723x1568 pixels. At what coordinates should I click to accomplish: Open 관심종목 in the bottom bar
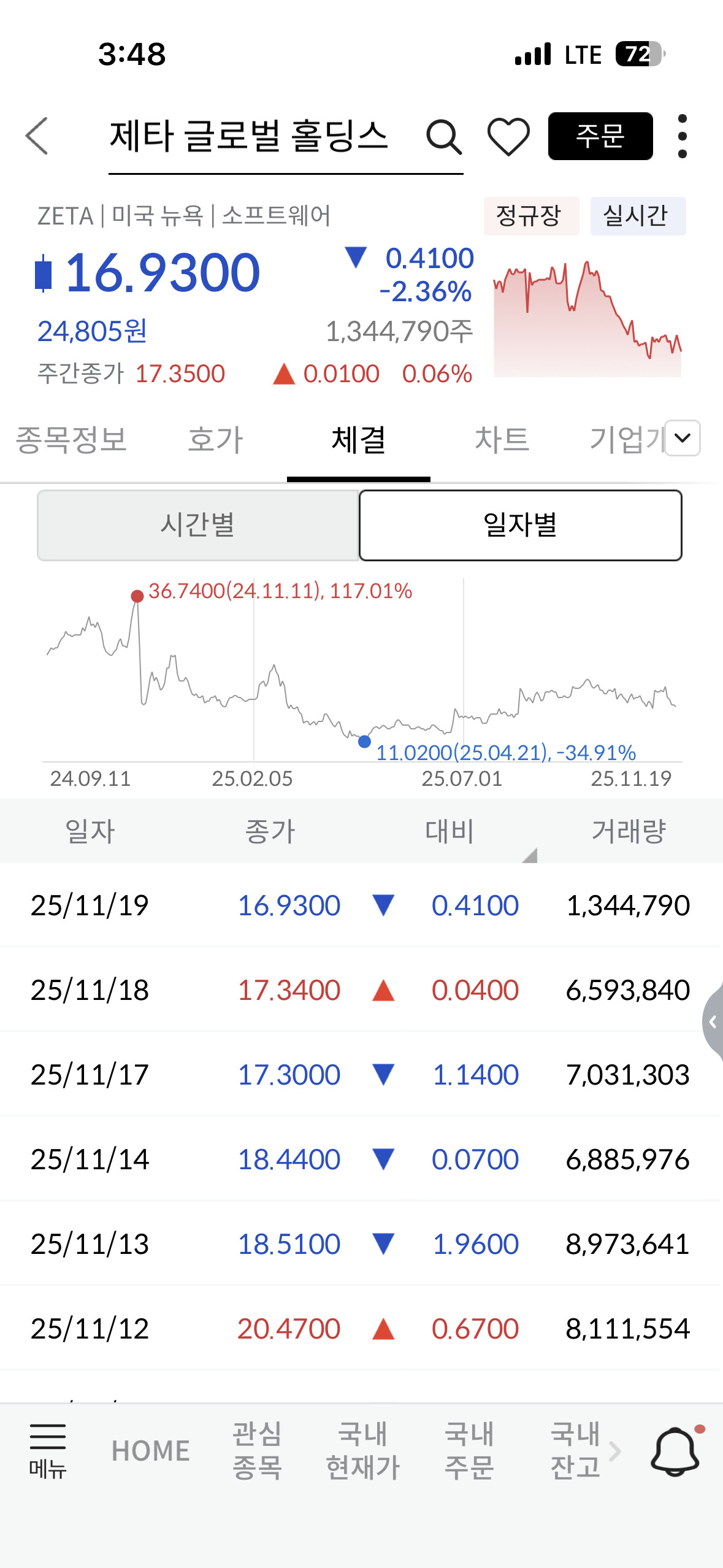click(x=257, y=1451)
